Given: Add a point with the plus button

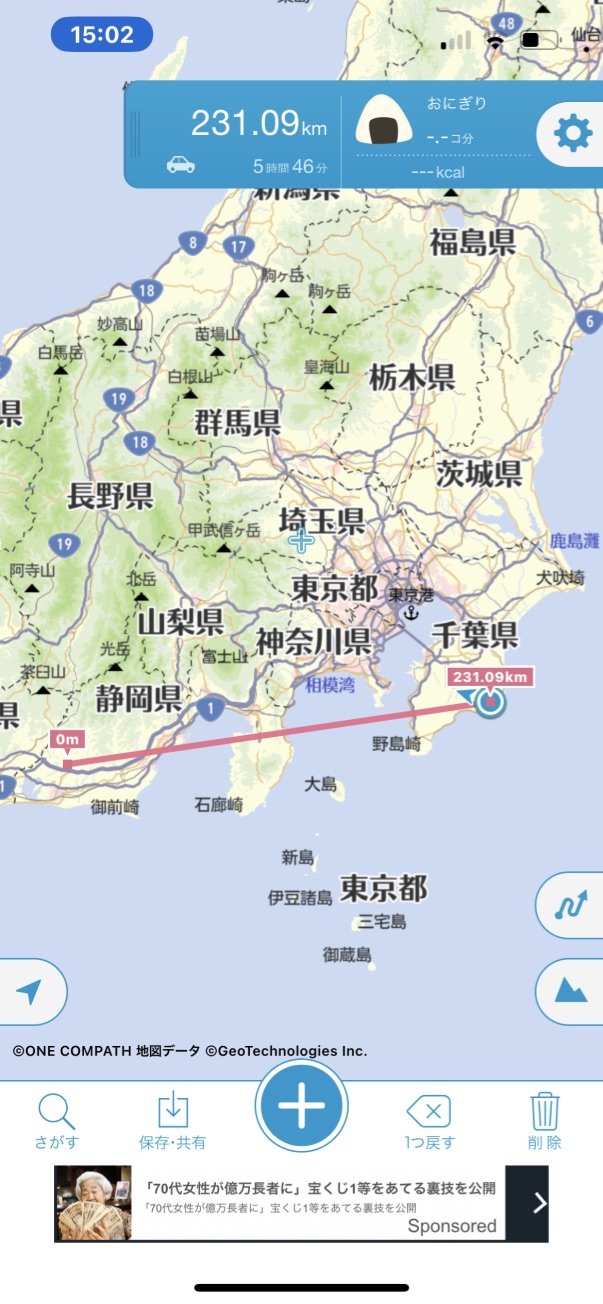Looking at the screenshot, I should point(301,1107).
